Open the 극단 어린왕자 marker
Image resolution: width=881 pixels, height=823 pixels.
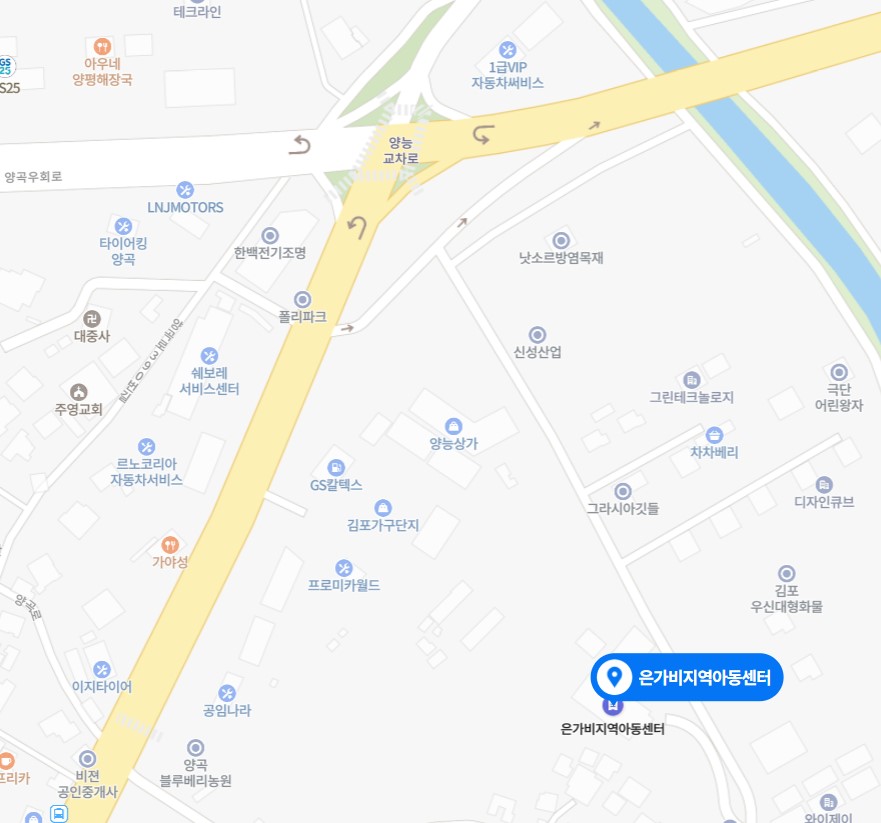tap(838, 372)
